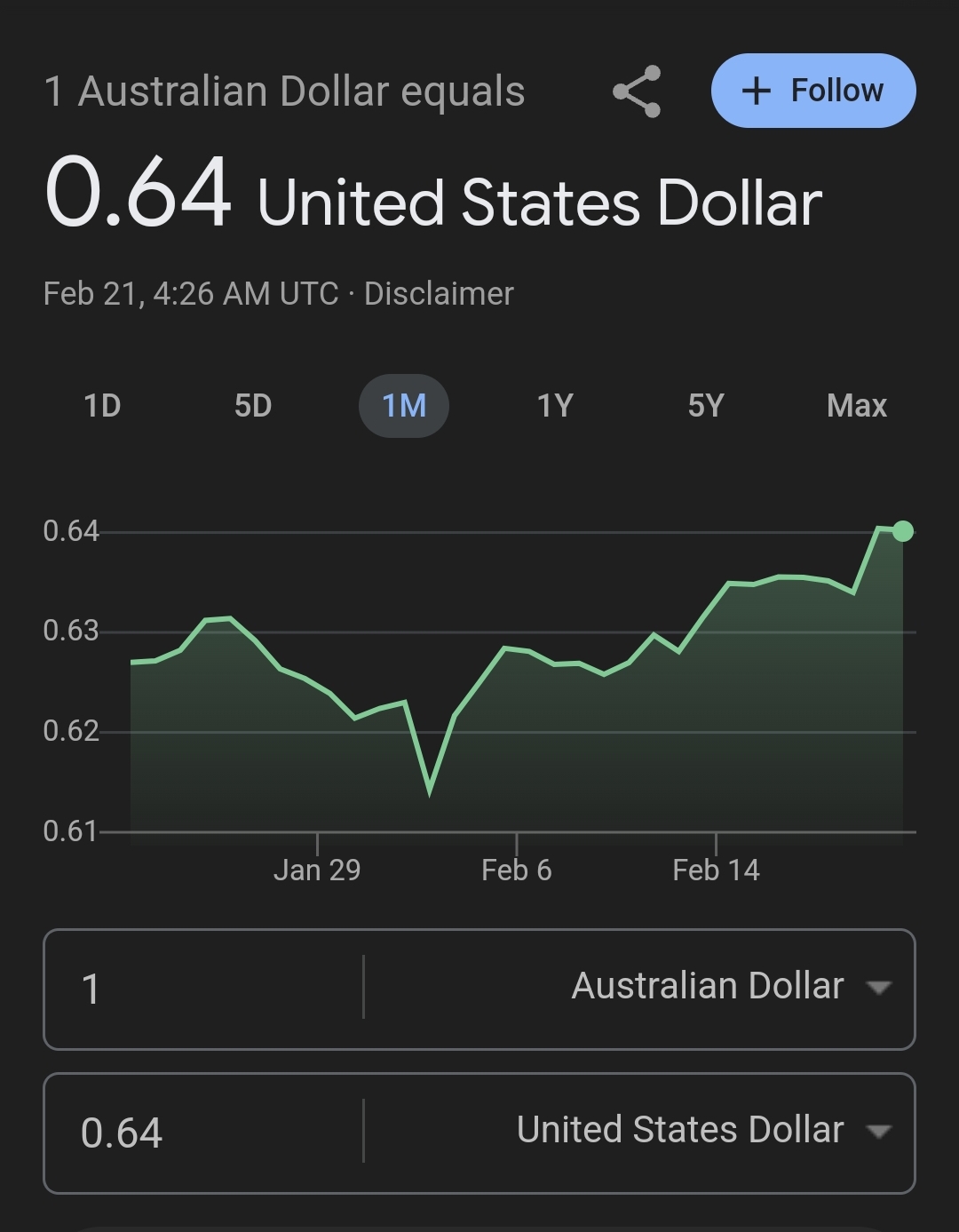Open the Australian Dollar currency dropdown
The width and height of the screenshot is (959, 1232).
[728, 987]
